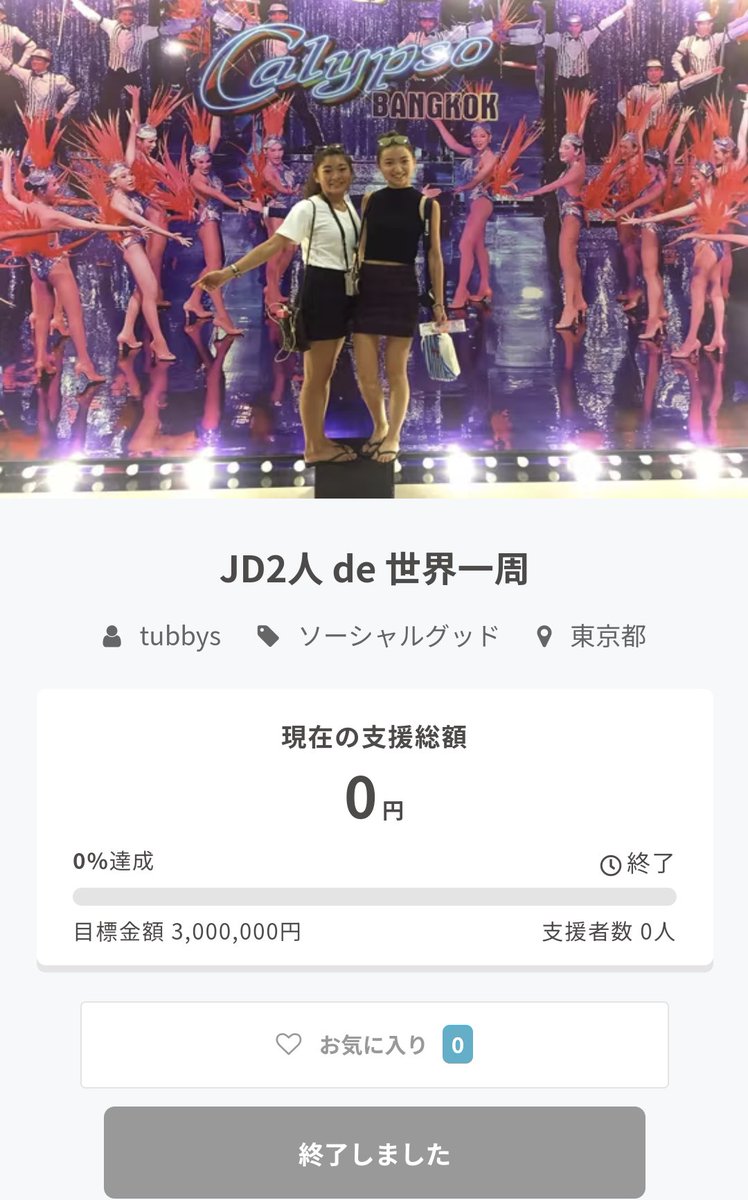Open project owner tubbys profile
Screen dimensions: 748x1200
click(x=179, y=636)
